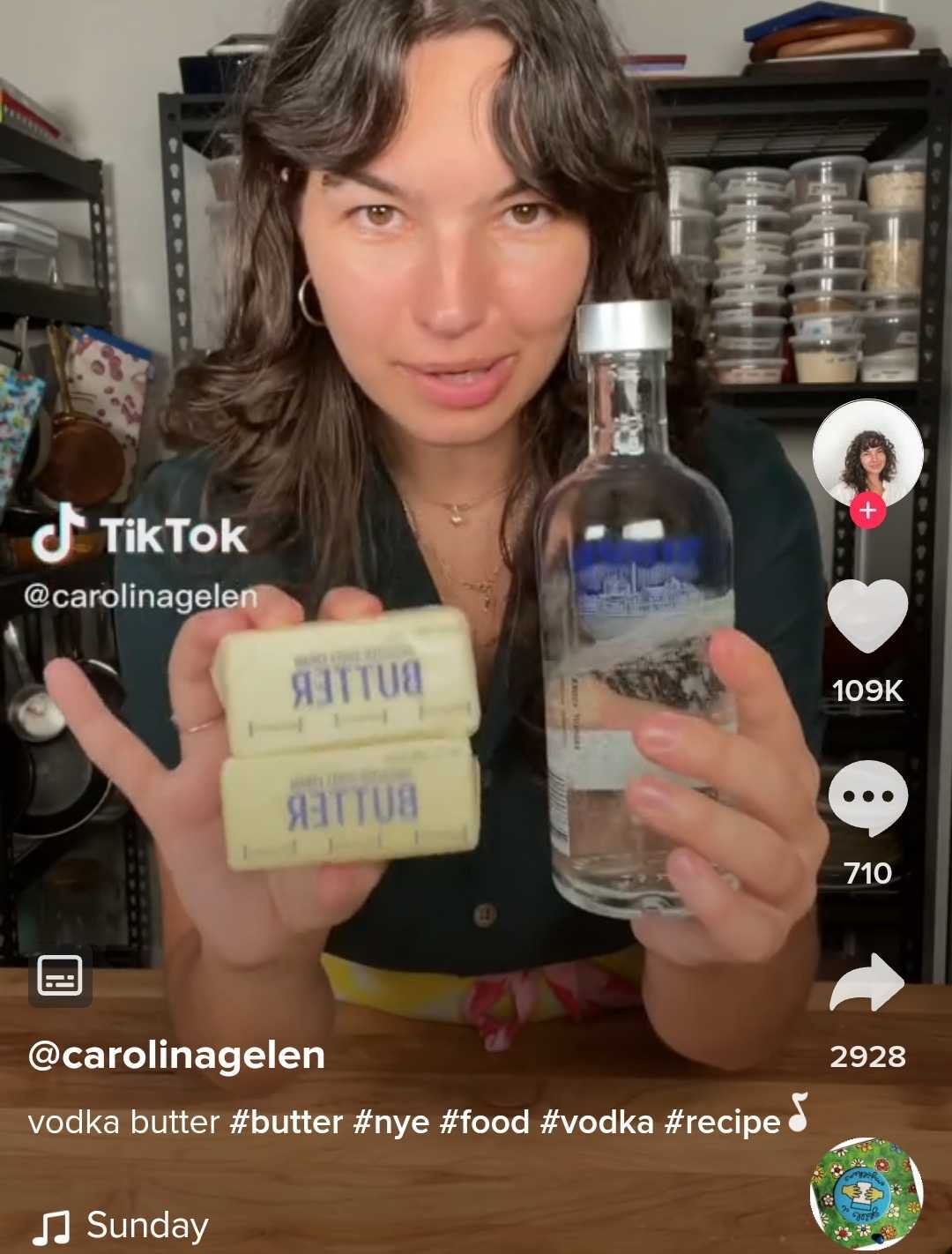This screenshot has width=952, height=1254.
Task: Open the #nye hashtag
Action: pyautogui.click(x=391, y=1123)
